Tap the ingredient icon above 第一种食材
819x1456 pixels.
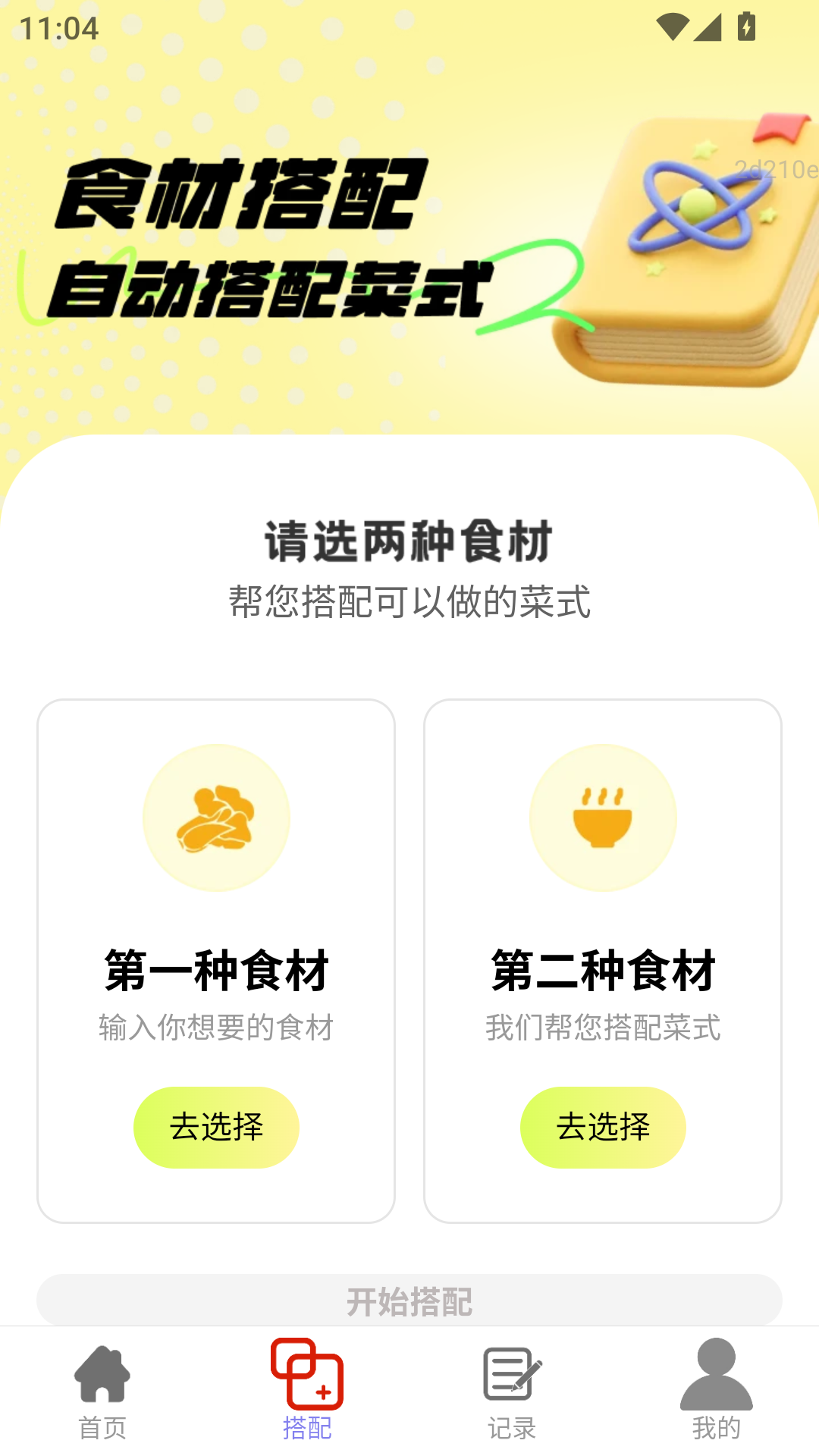217,819
